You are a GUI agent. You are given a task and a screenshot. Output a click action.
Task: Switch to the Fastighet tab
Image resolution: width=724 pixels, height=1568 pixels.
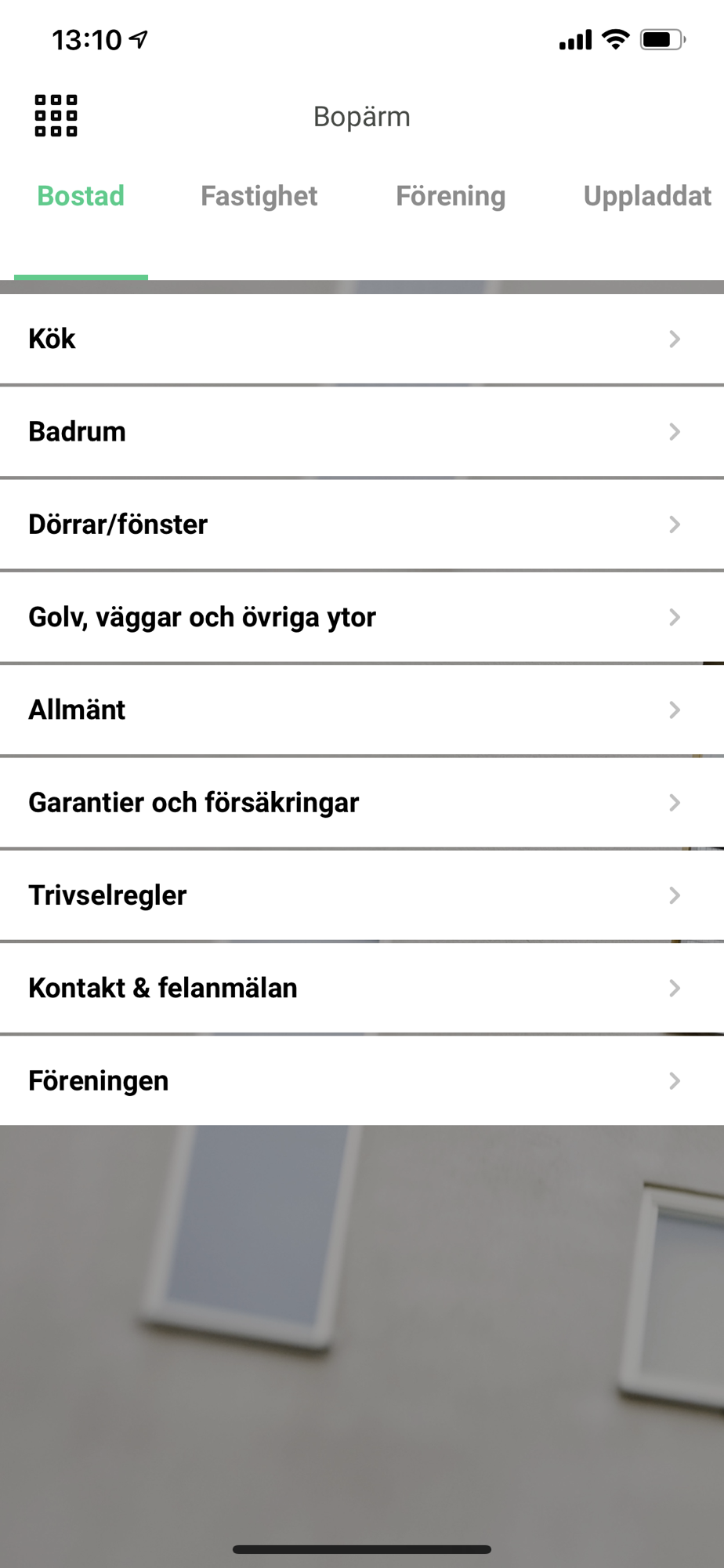click(x=259, y=196)
